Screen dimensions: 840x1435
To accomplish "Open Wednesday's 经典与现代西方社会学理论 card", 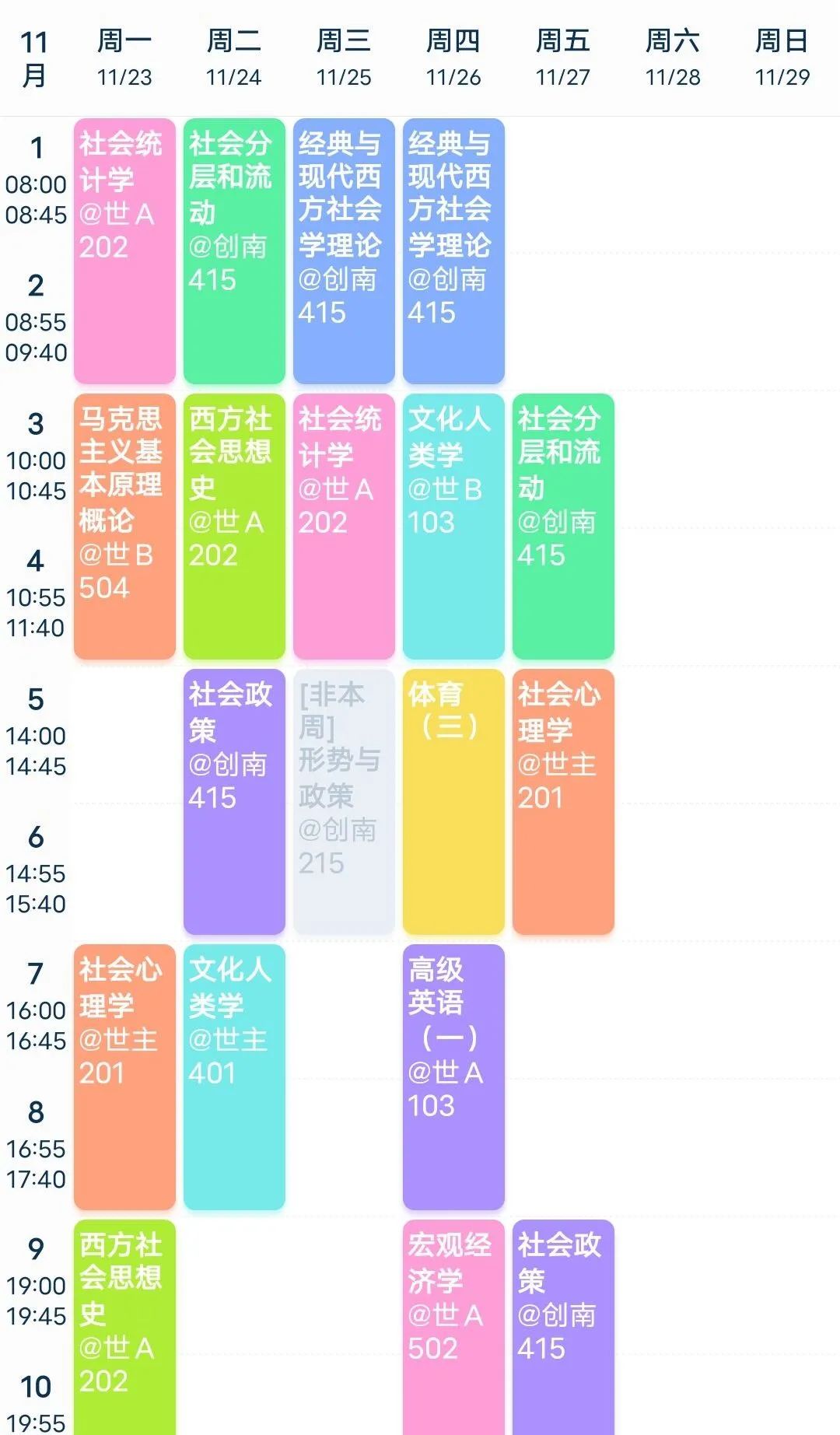I will pos(344,251).
